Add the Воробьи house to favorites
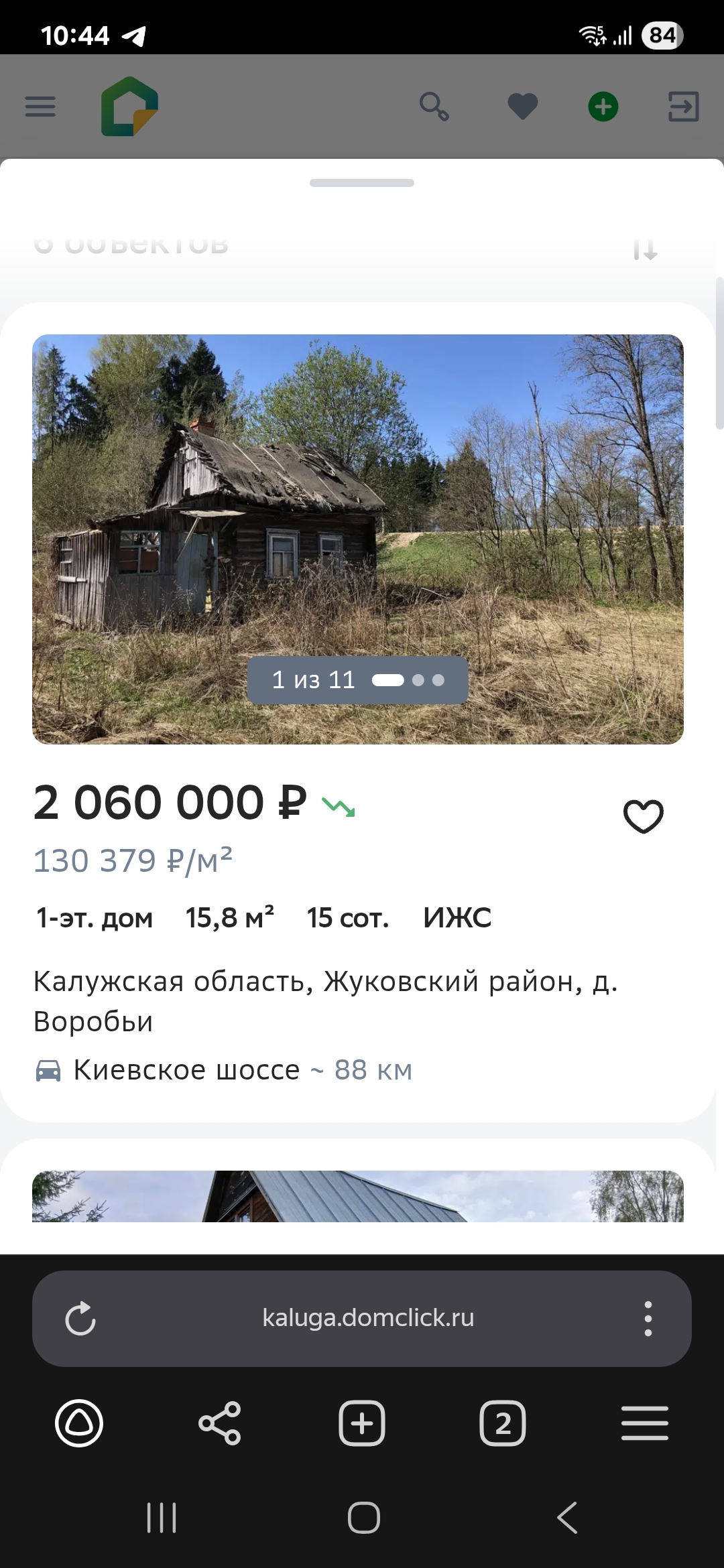Screen dimensions: 724x1568 (644, 816)
